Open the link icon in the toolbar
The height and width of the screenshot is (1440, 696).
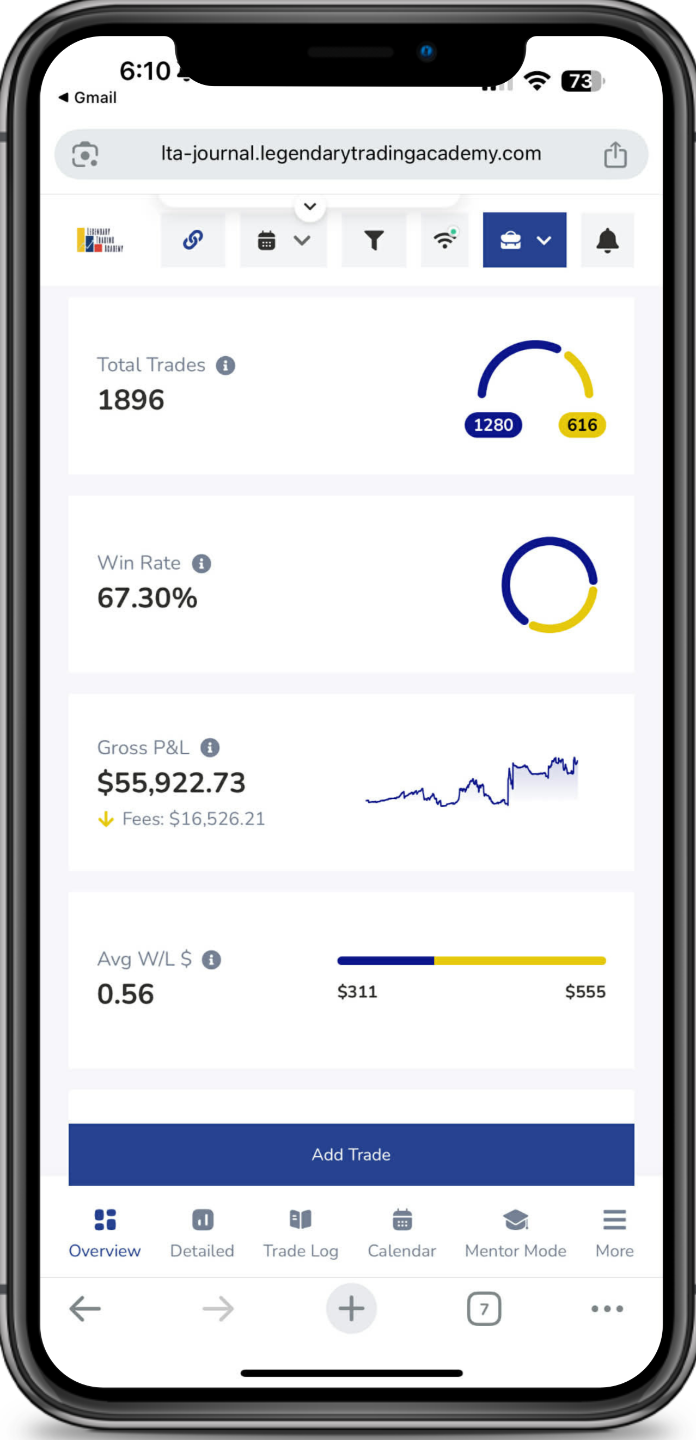pyautogui.click(x=193, y=240)
